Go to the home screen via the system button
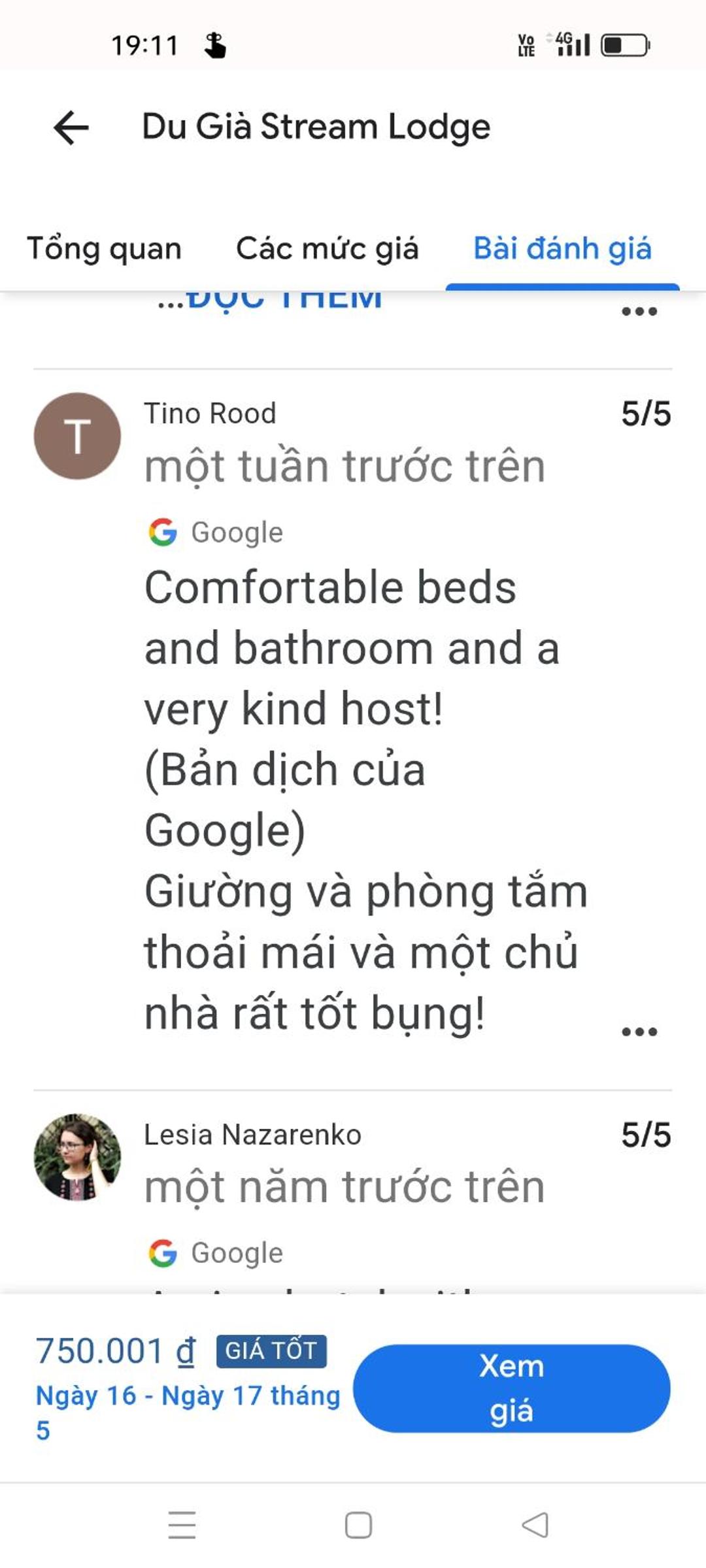Image resolution: width=706 pixels, height=1568 pixels. [358, 1526]
